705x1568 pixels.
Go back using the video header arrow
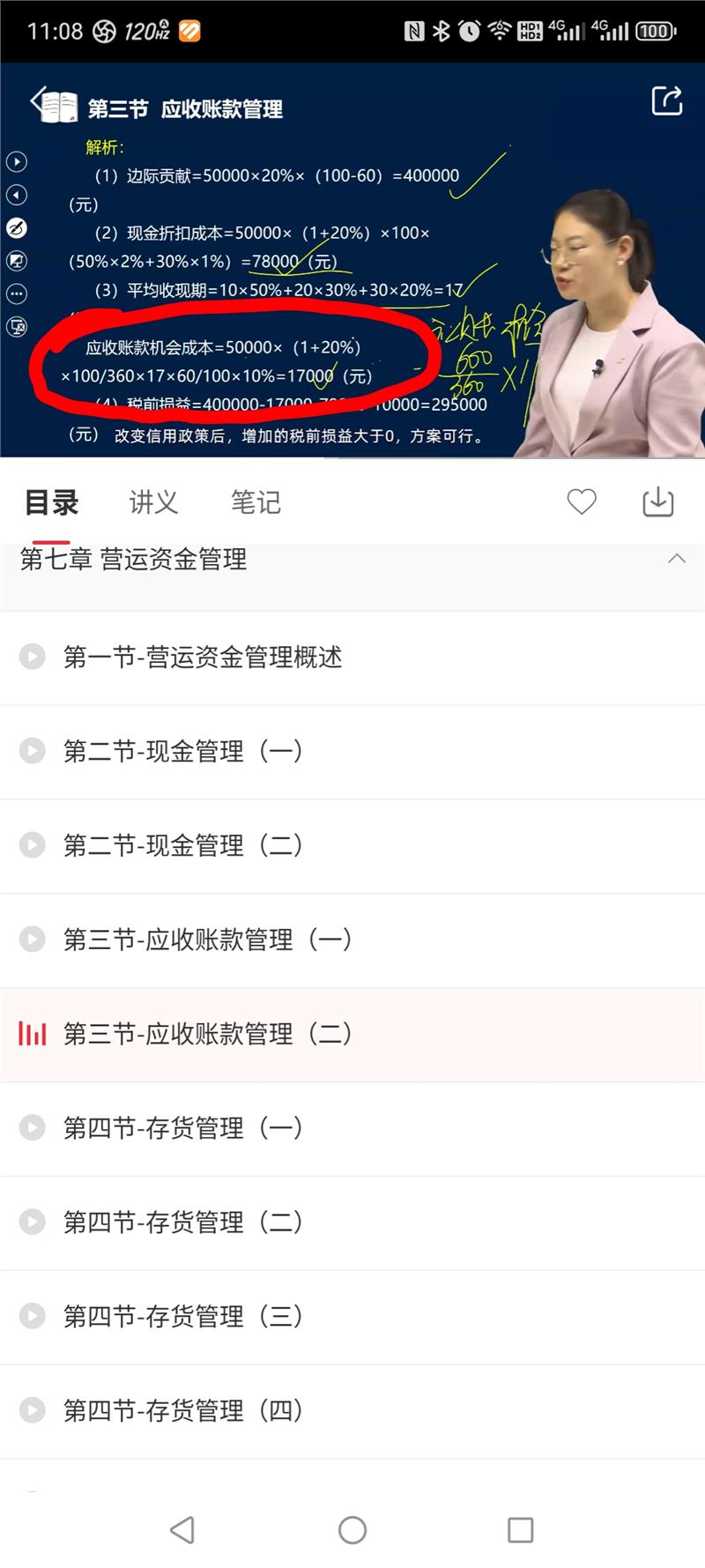(x=37, y=102)
